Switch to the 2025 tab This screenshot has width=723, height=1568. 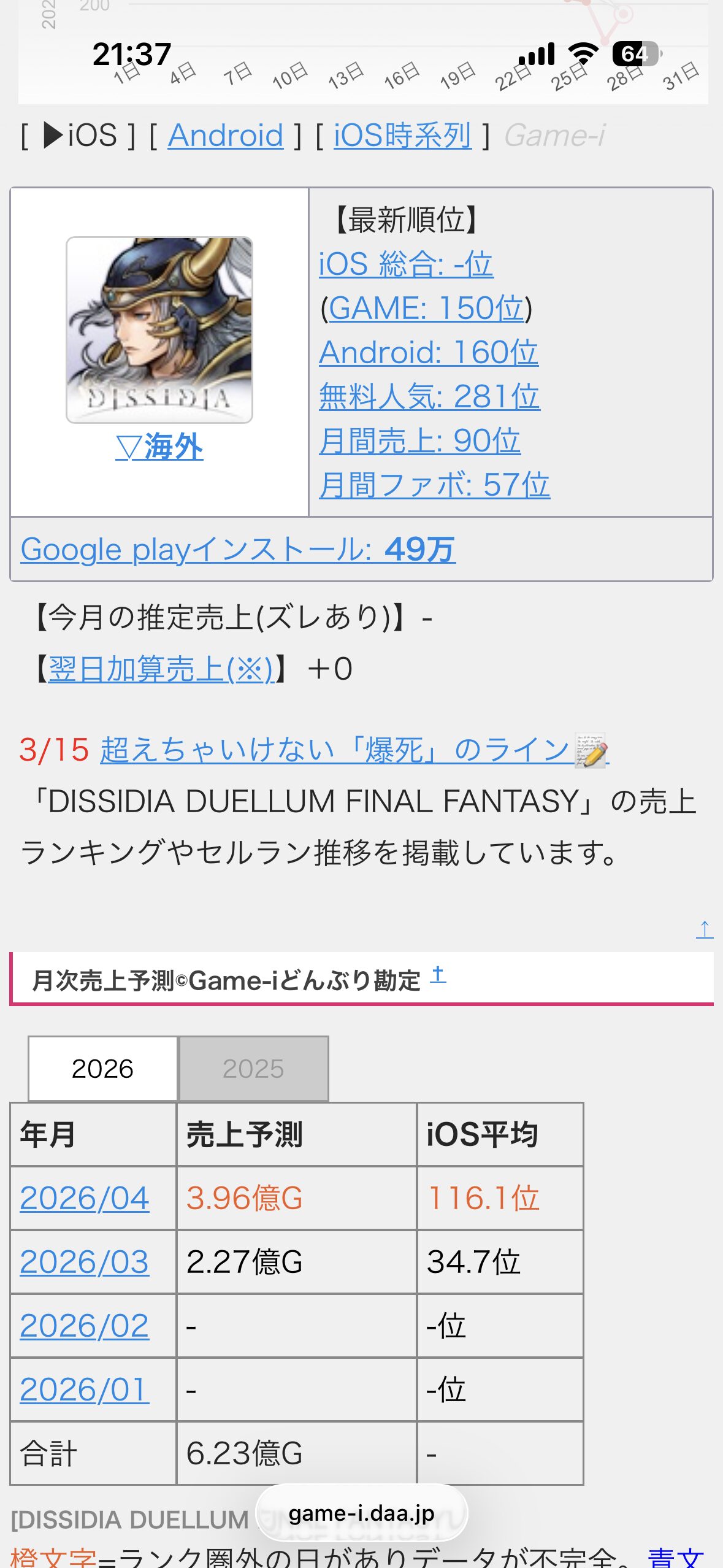point(253,1069)
